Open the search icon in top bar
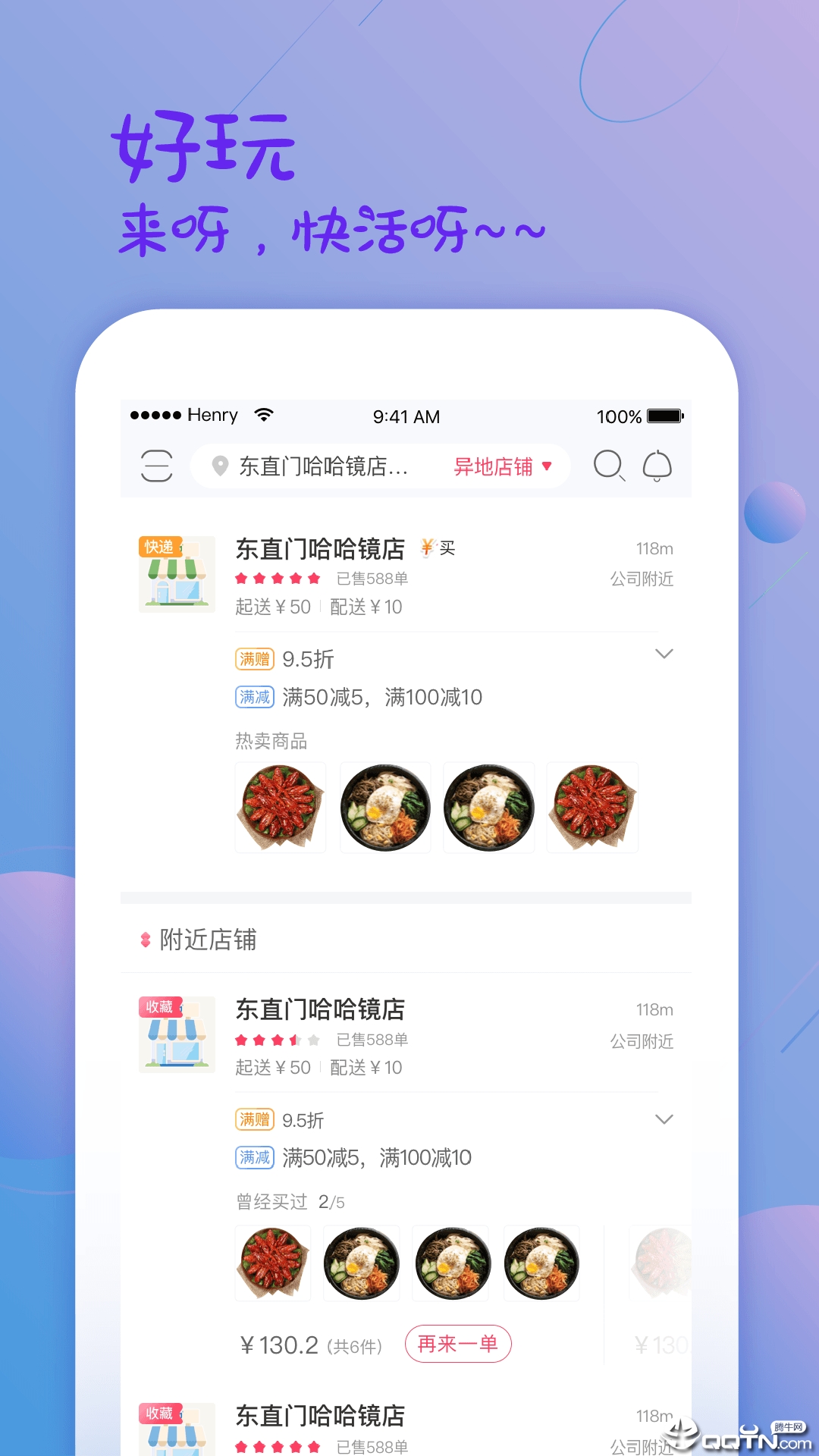 click(608, 466)
